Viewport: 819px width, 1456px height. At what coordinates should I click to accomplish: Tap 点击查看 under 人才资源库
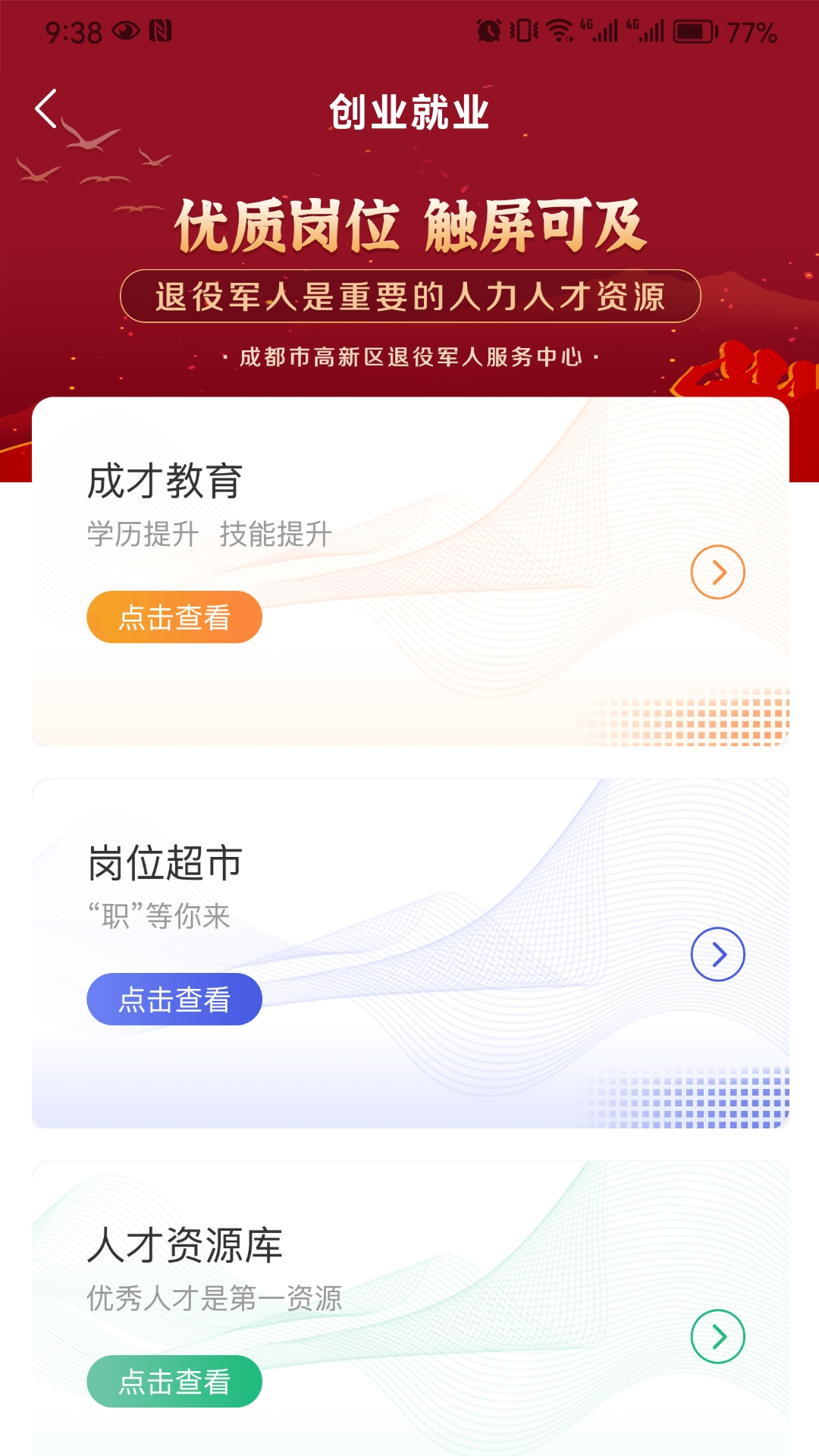[174, 1382]
